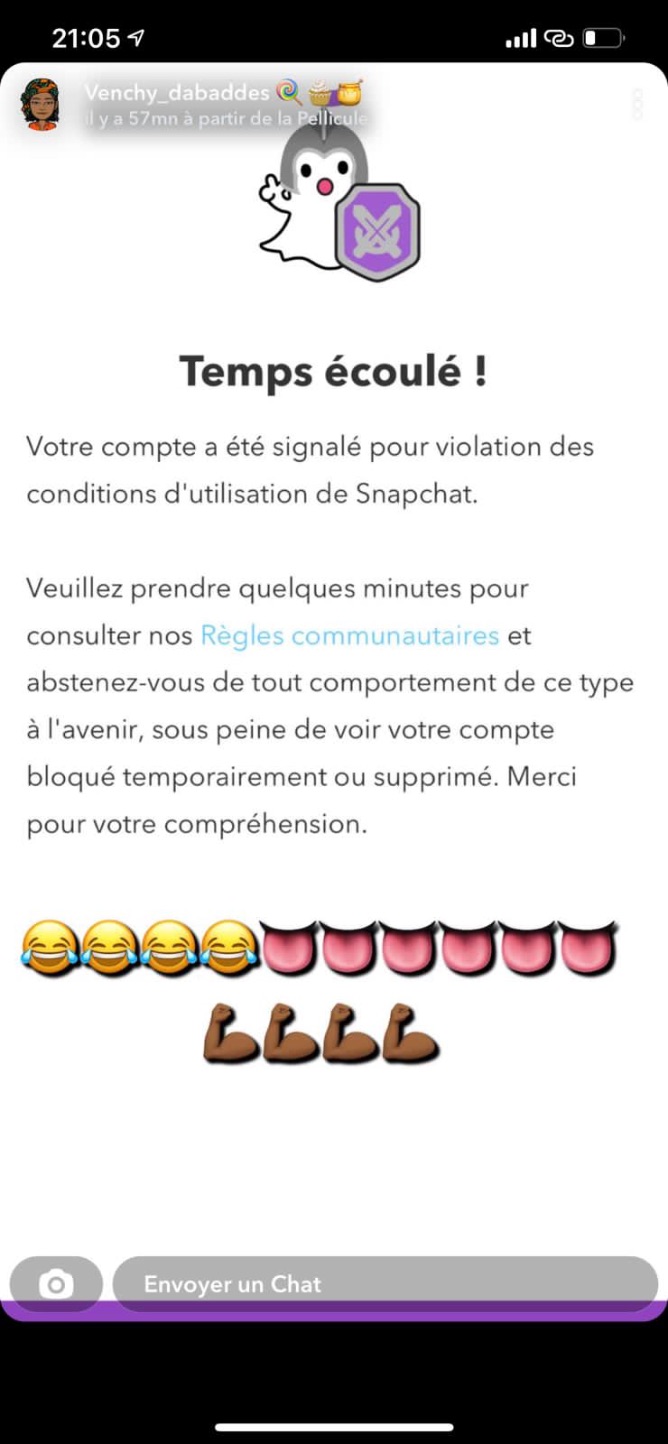Viewport: 668px width, 1444px height.
Task: Reply with the camera icon
Action: click(56, 1284)
